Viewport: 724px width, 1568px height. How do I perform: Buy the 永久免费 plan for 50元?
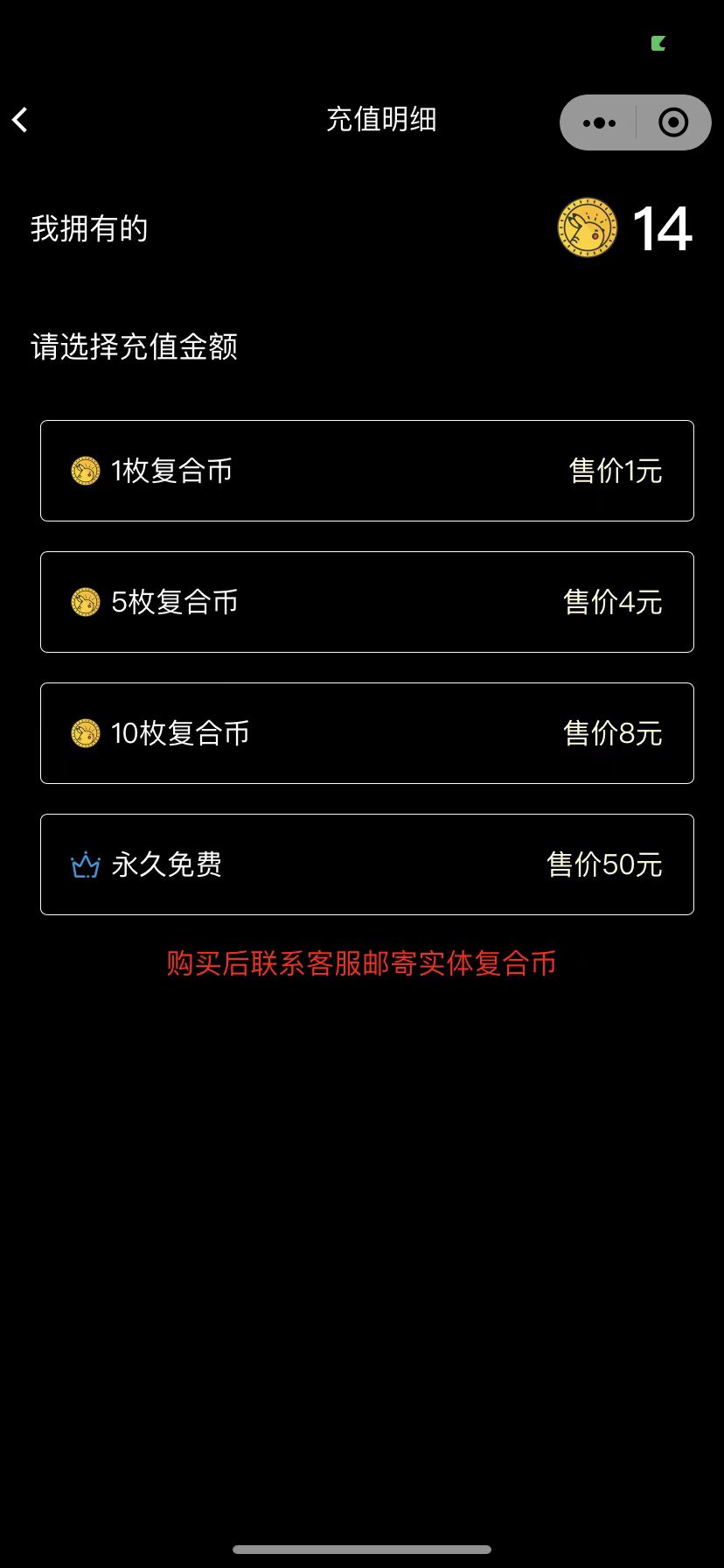tap(367, 864)
